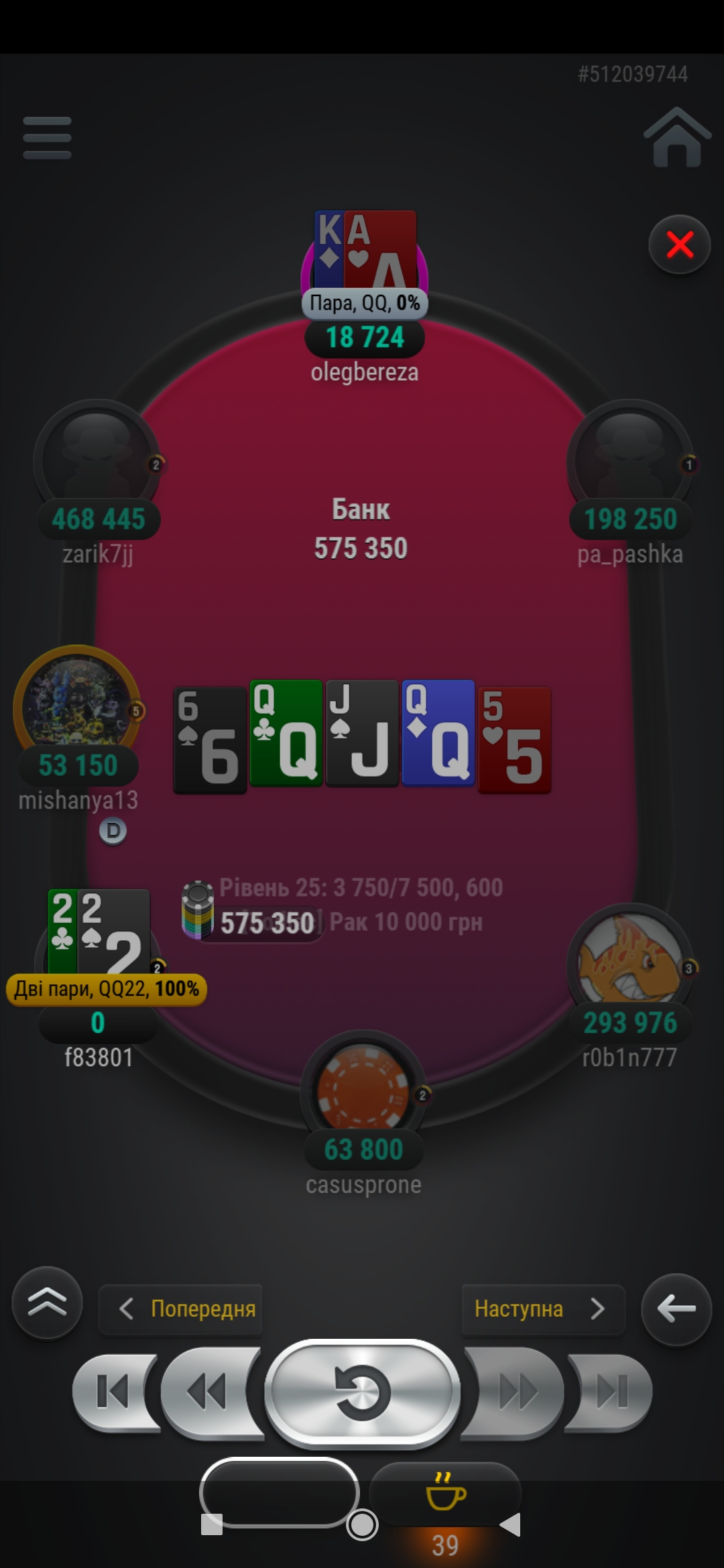Image resolution: width=724 pixels, height=1568 pixels.
Task: Tap the back arrow button
Action: pyautogui.click(x=676, y=1309)
